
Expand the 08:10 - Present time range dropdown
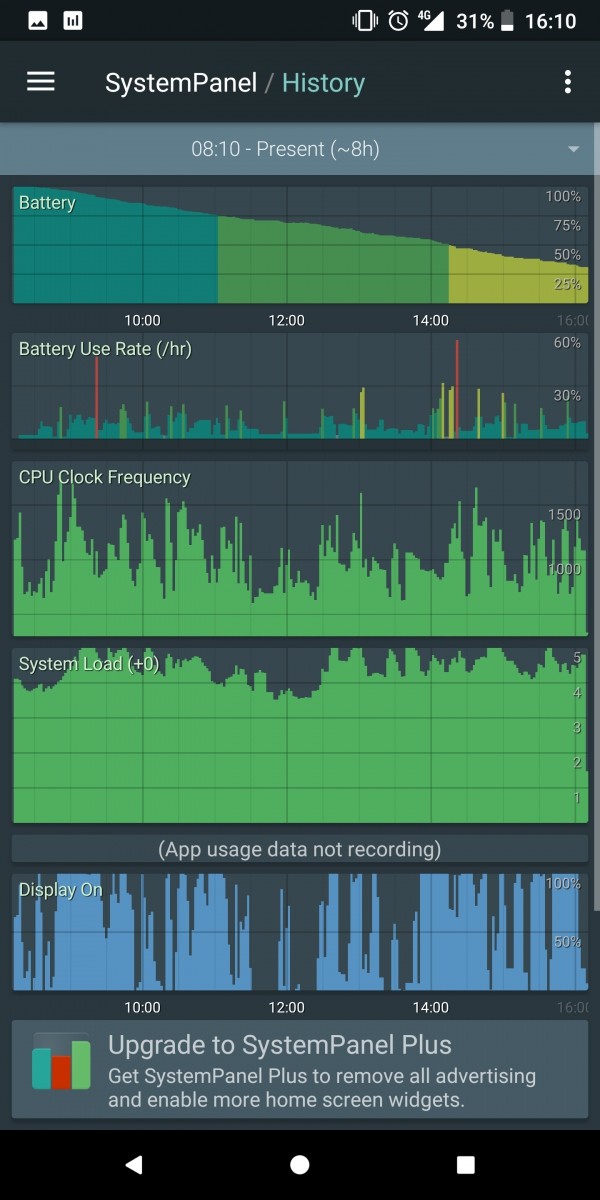pyautogui.click(x=300, y=149)
